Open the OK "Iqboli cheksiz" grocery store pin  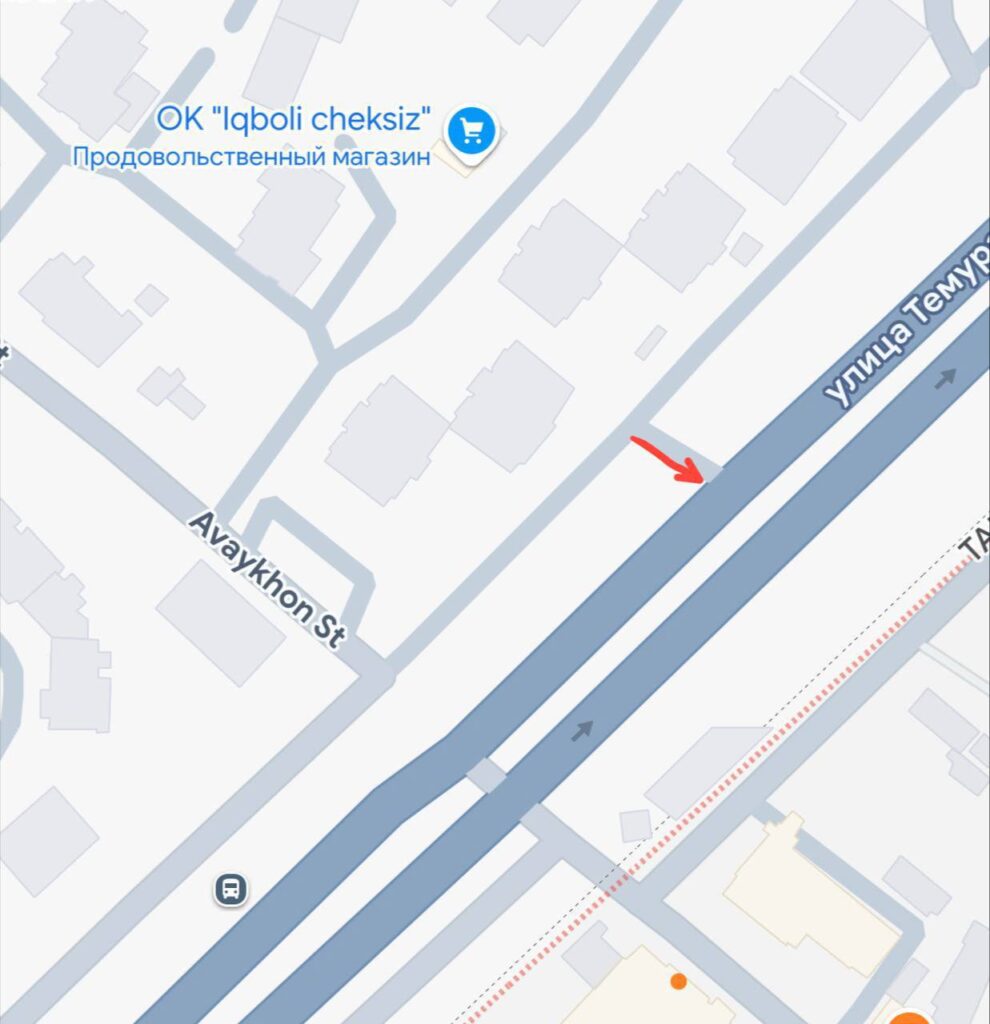point(471,133)
